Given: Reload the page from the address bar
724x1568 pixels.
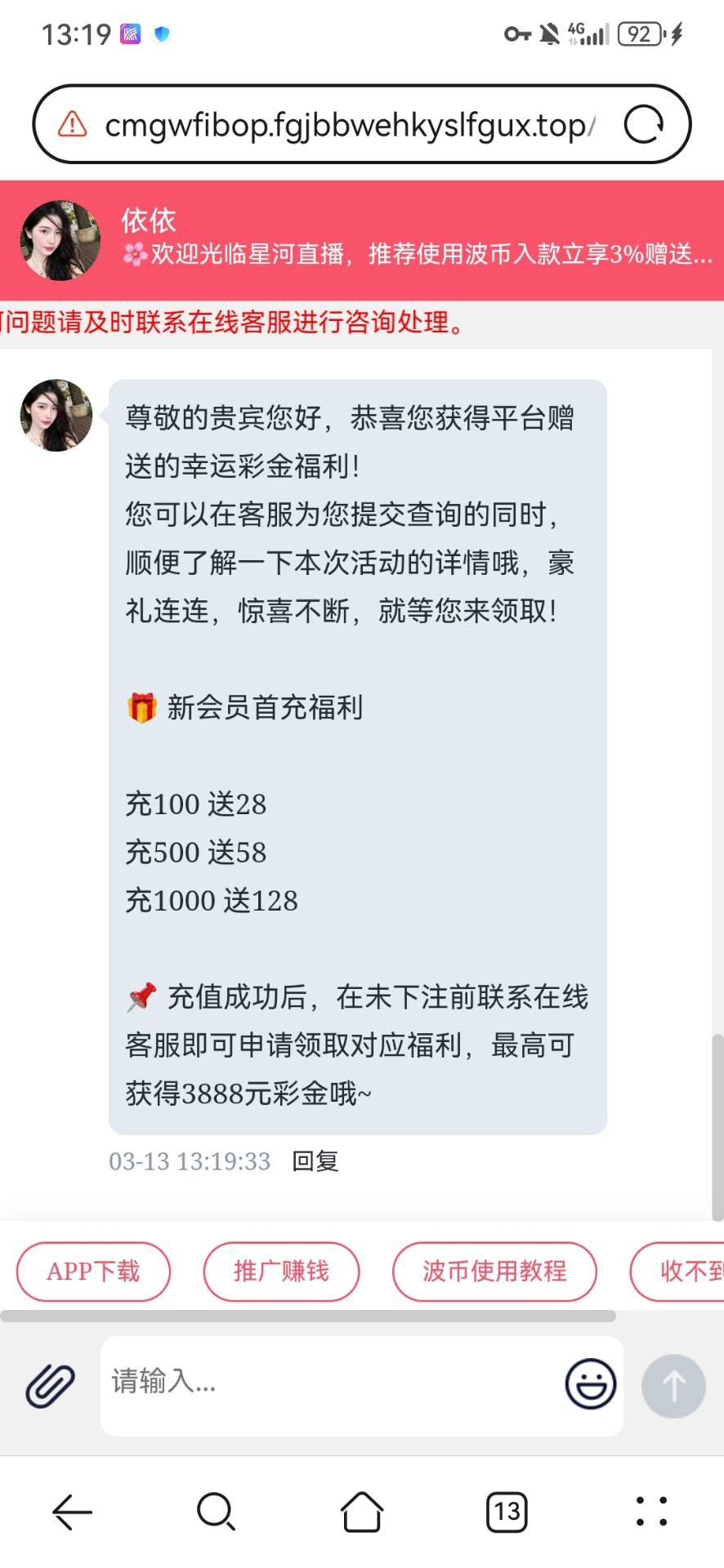Looking at the screenshot, I should pos(644,125).
